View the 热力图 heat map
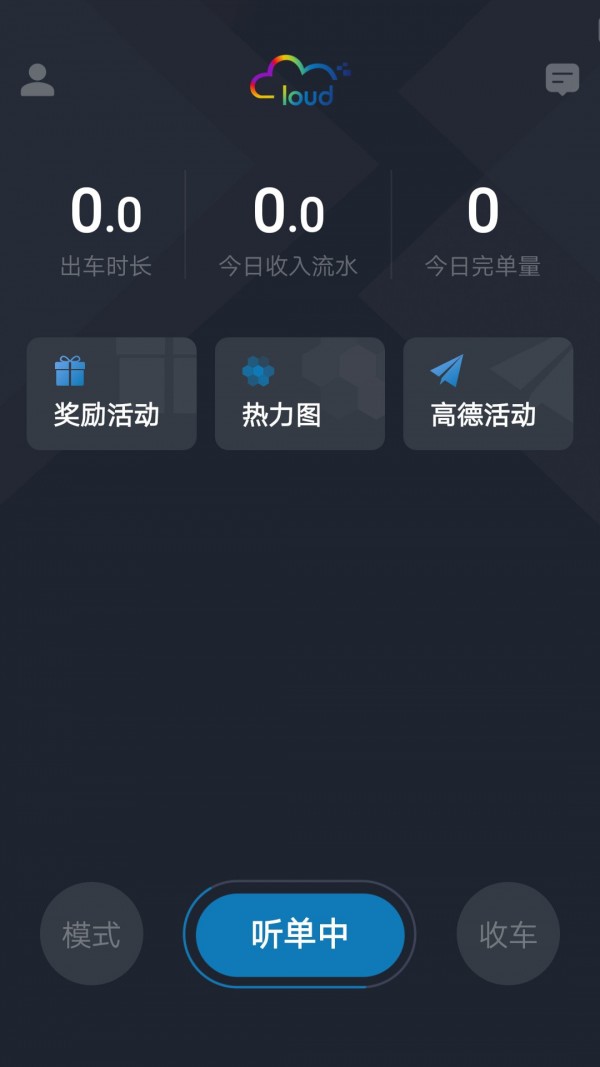This screenshot has width=600, height=1067. point(299,394)
